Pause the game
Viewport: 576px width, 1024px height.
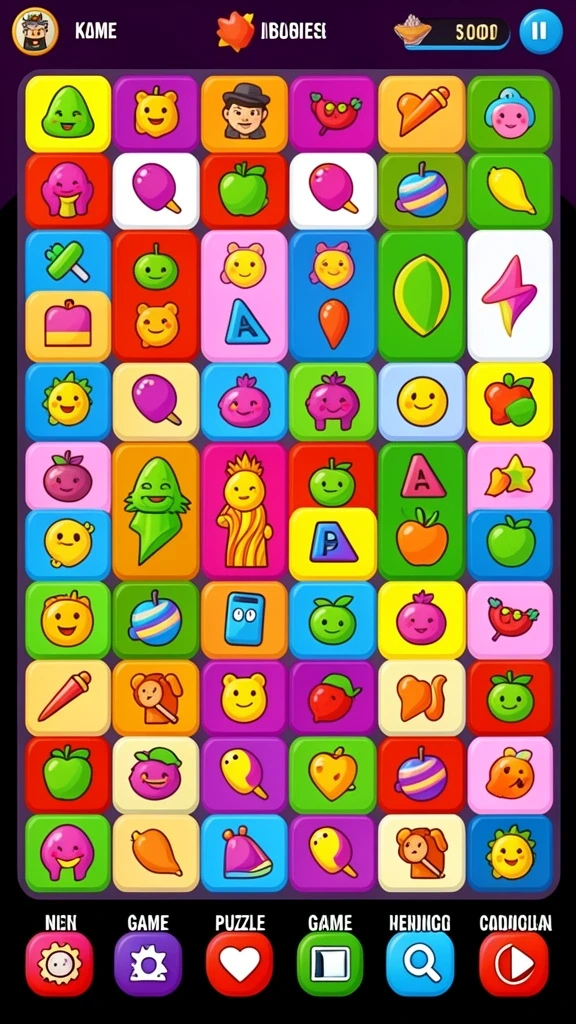coord(541,31)
